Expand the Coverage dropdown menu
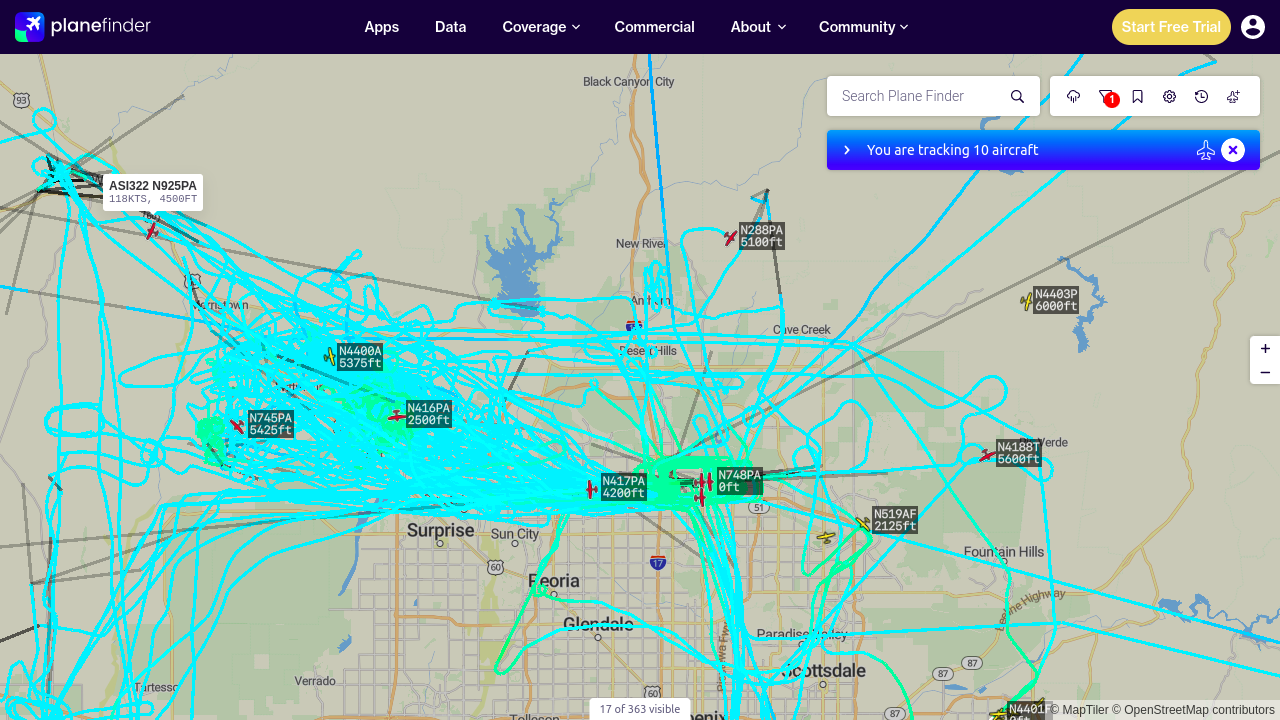This screenshot has height=720, width=1280. click(x=541, y=27)
